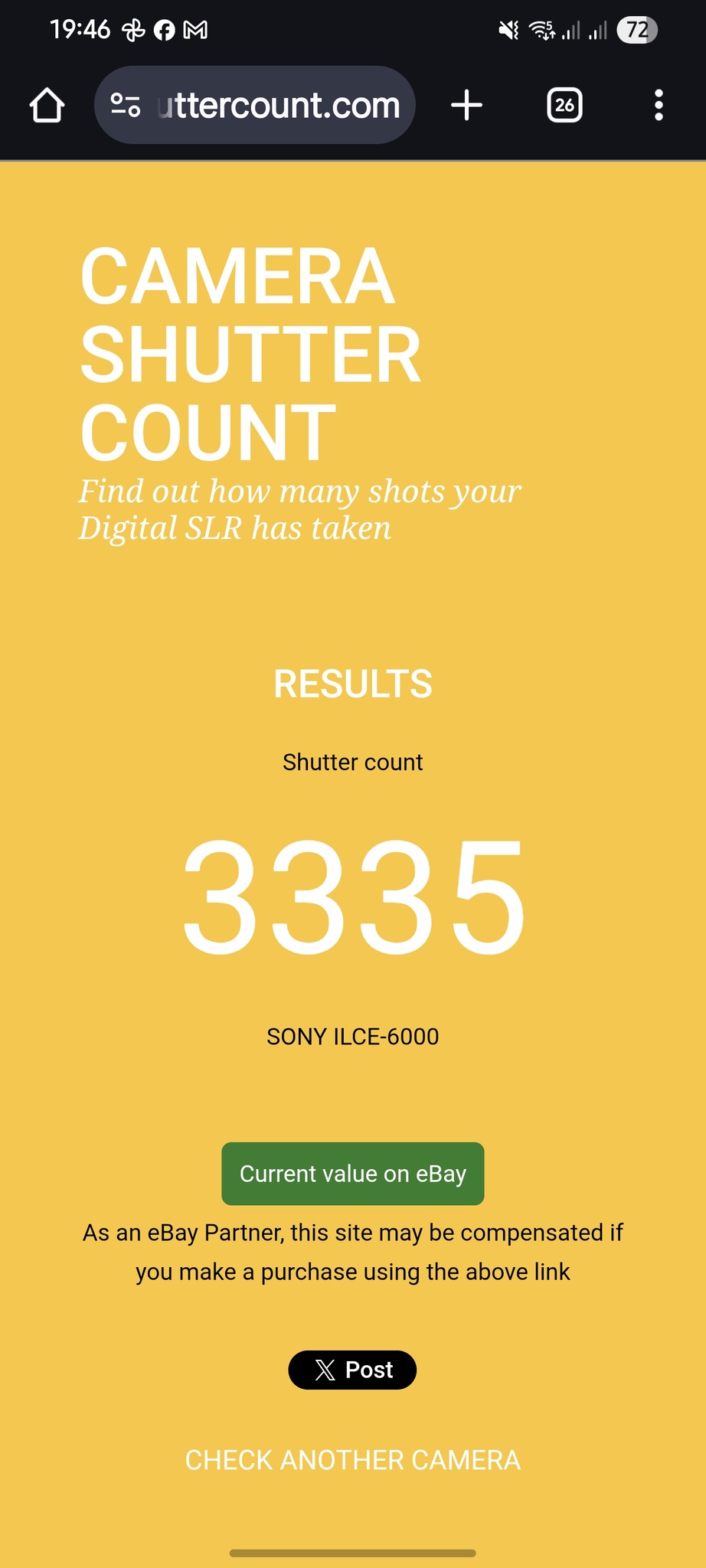Go to the browser home page
The height and width of the screenshot is (1568, 706).
[47, 105]
